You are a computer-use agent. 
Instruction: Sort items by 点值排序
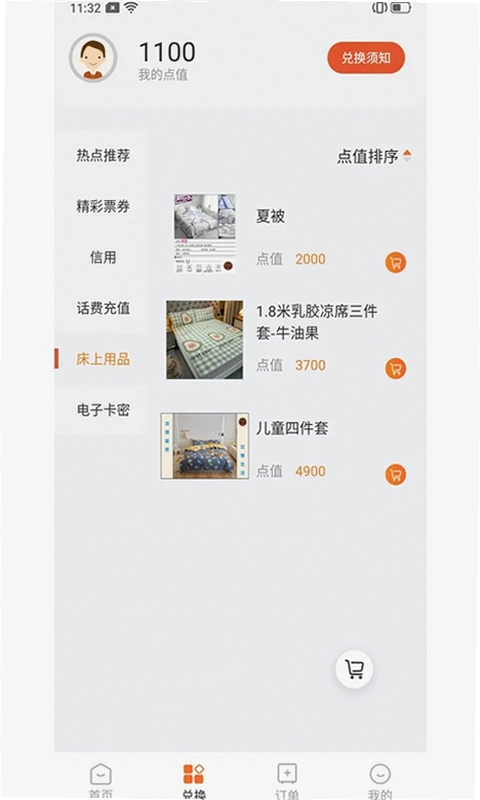[374, 156]
